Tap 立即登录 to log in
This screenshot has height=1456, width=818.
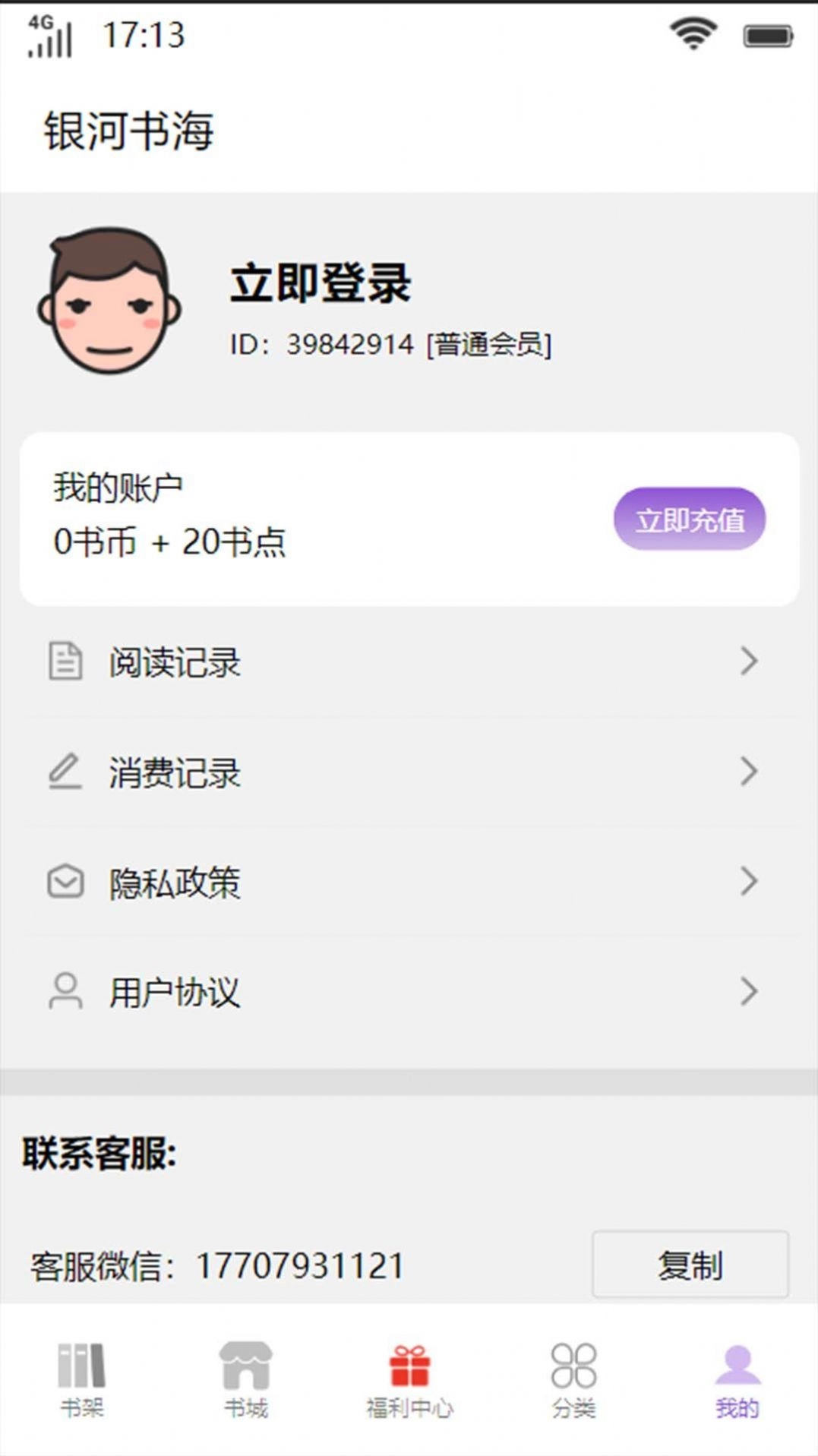point(321,283)
